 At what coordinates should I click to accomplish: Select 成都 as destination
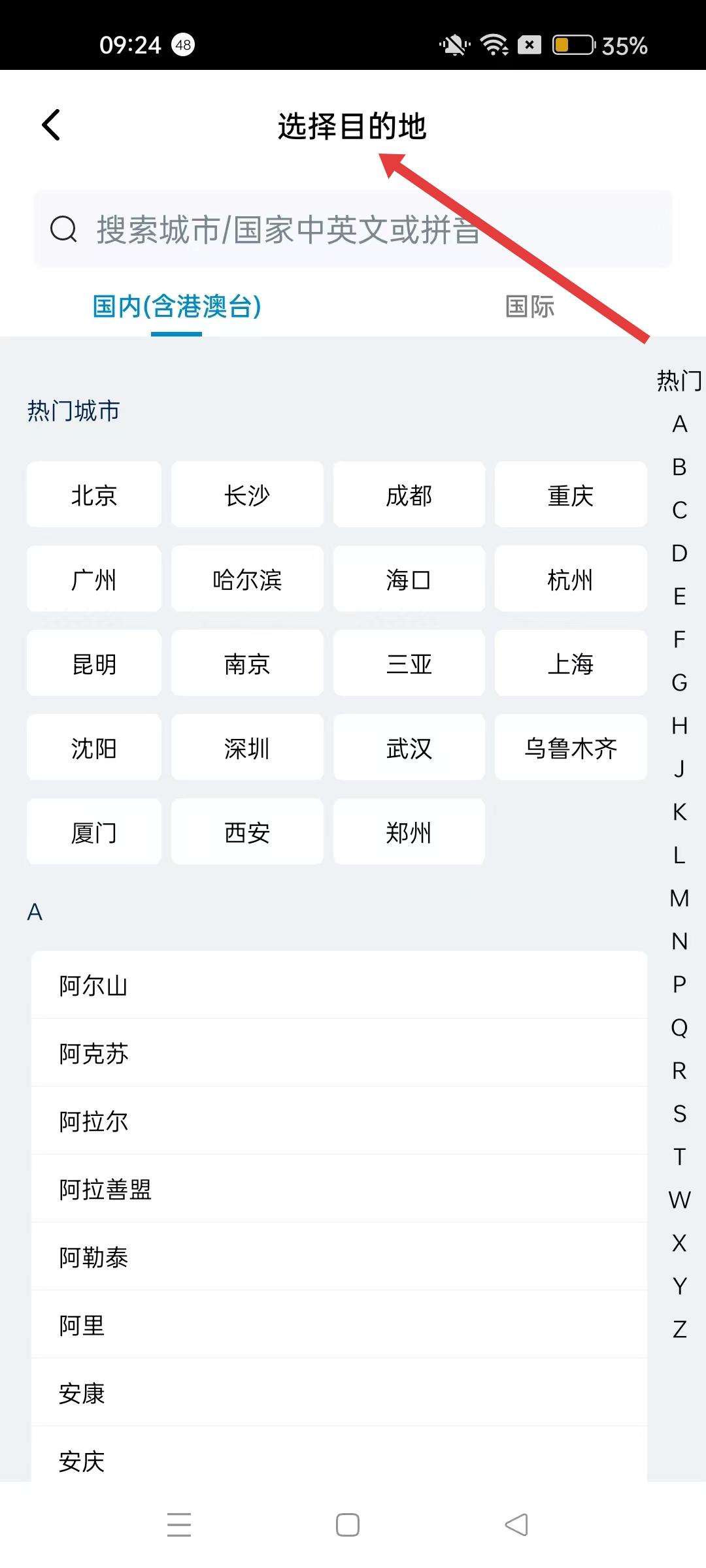pos(409,495)
